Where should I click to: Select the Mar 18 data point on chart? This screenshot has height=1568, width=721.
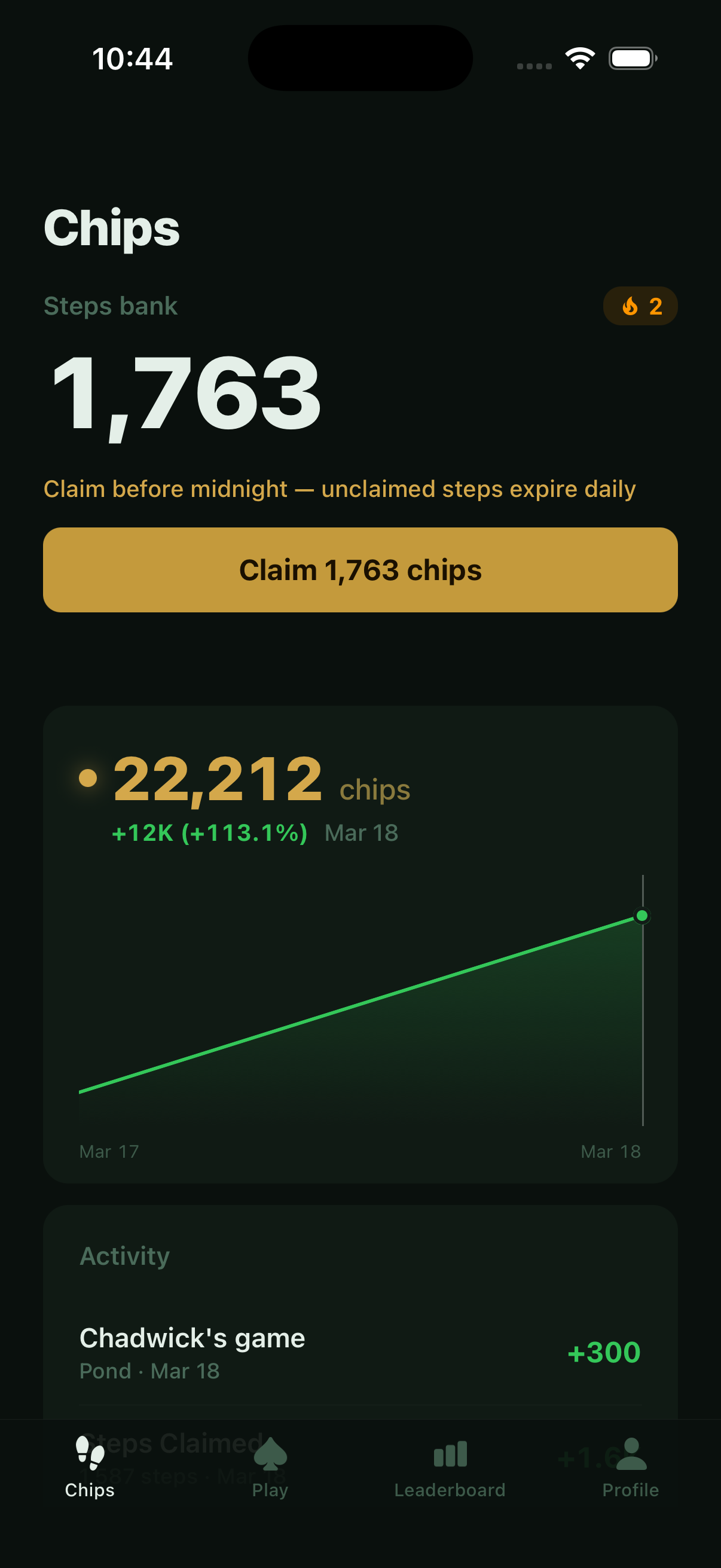[x=643, y=915]
